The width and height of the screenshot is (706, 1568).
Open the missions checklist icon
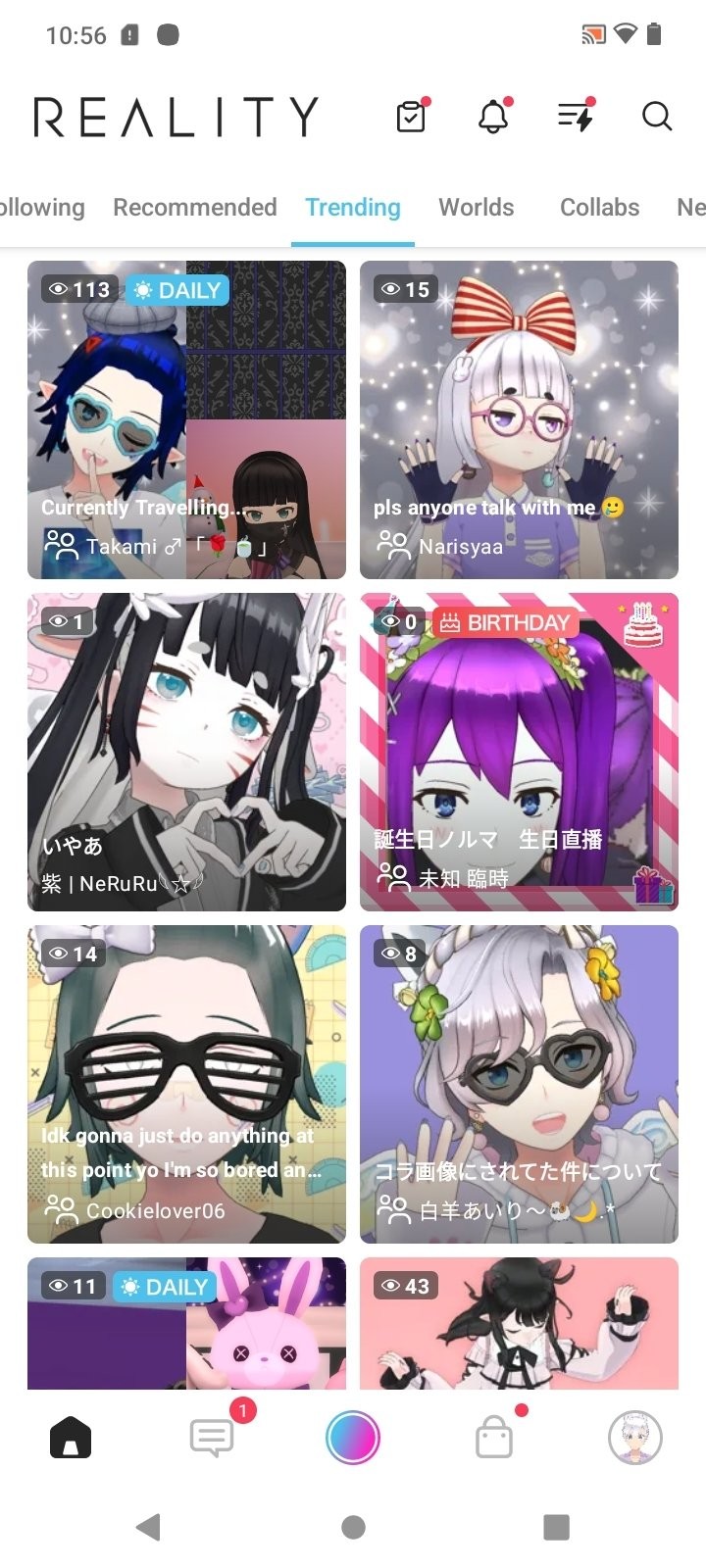[x=412, y=117]
